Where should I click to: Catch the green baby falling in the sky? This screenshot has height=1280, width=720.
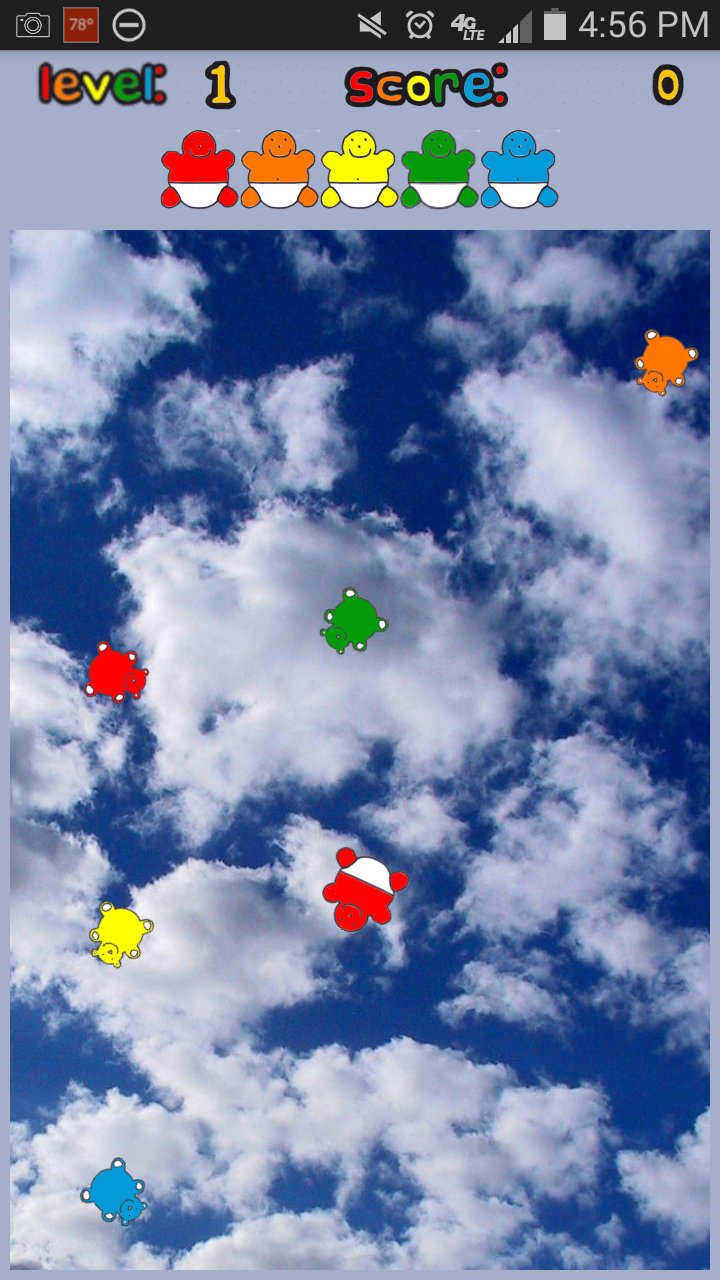[x=353, y=622]
